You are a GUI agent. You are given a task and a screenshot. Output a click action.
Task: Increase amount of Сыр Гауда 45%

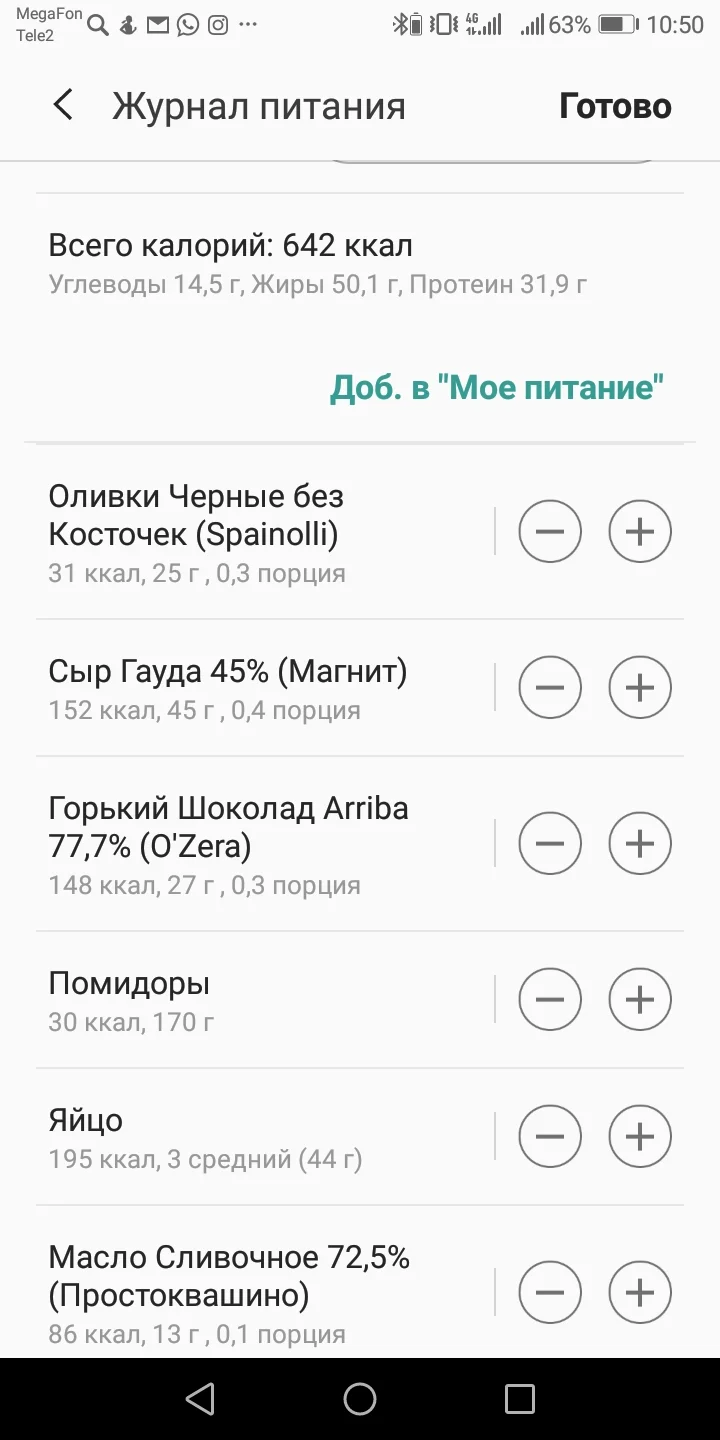click(640, 688)
